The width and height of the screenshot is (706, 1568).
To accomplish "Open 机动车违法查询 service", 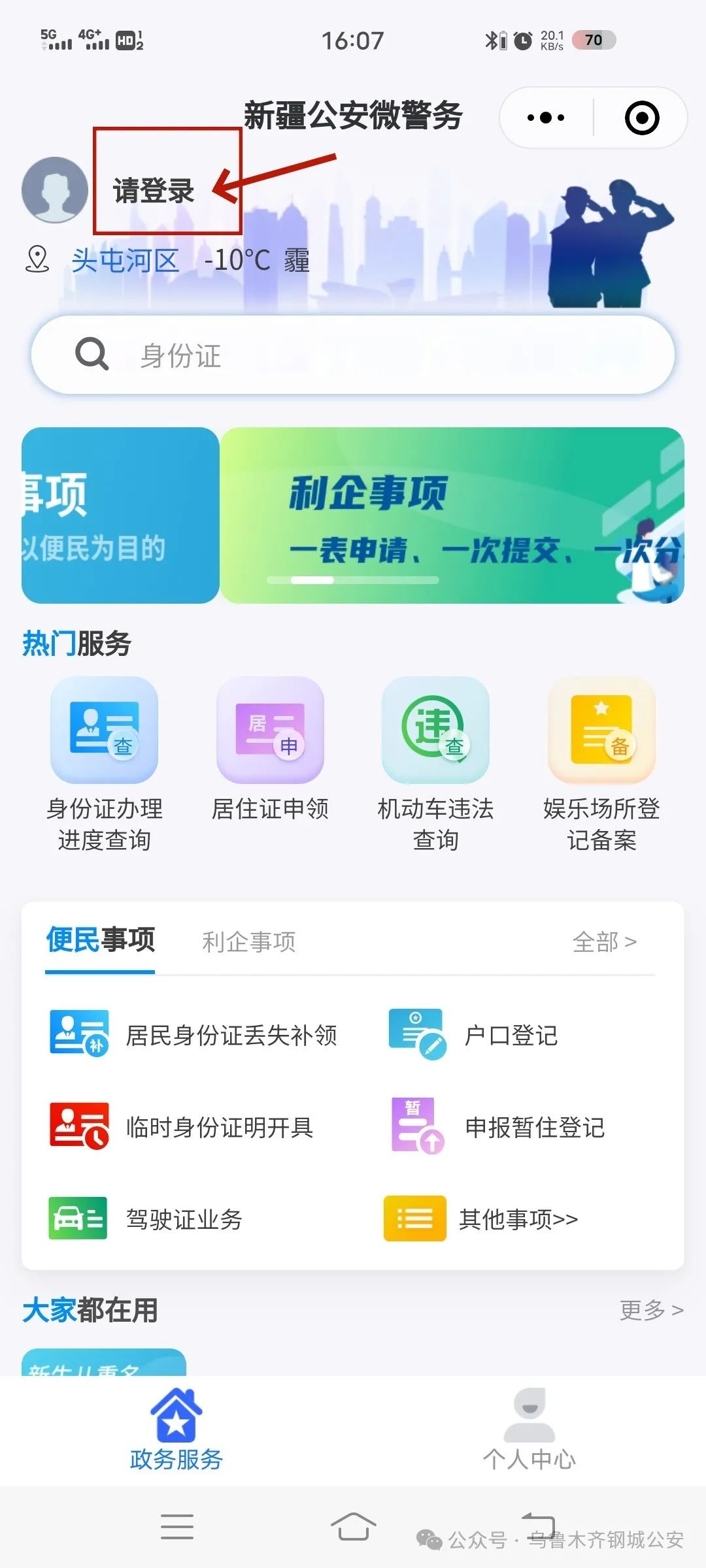I will pyautogui.click(x=435, y=764).
